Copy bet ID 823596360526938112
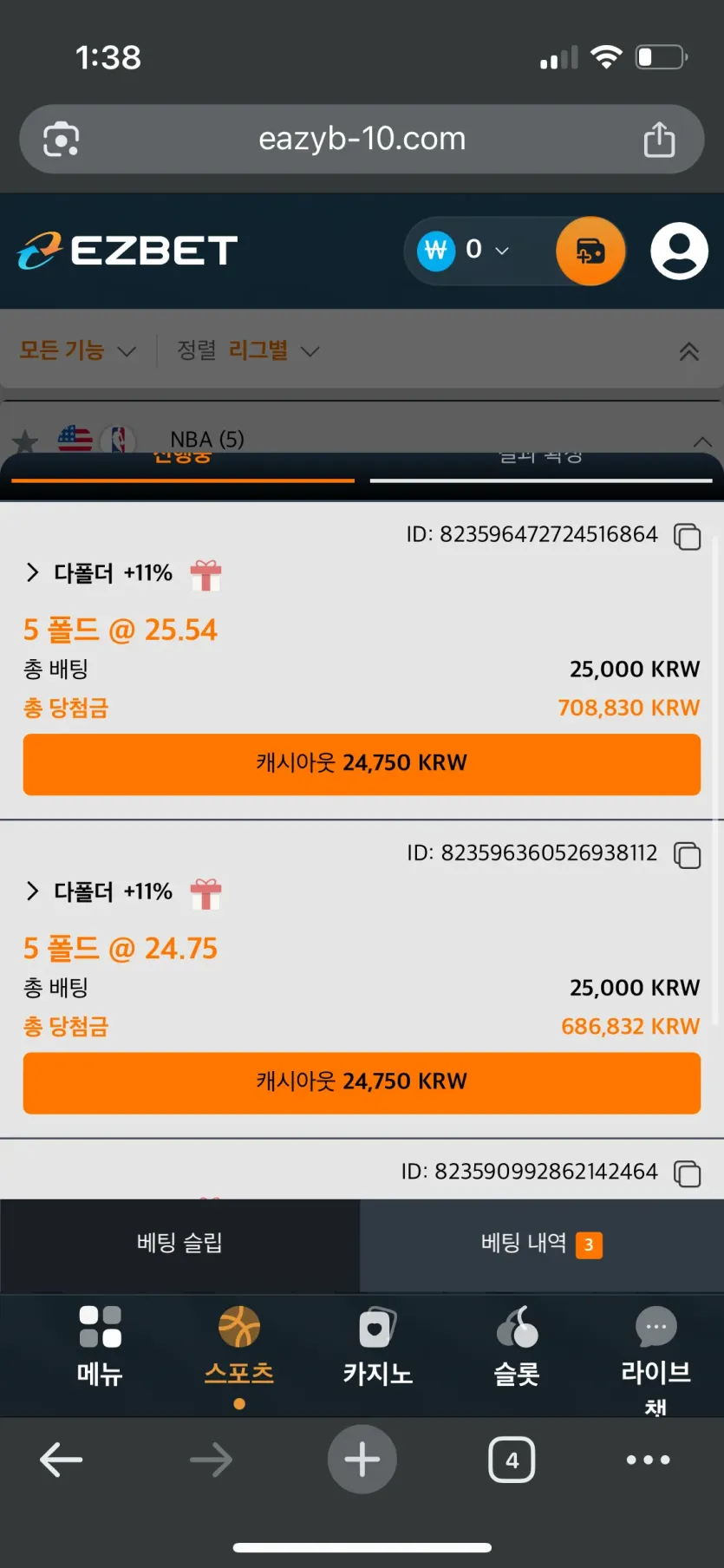This screenshot has width=724, height=1568. [x=688, y=855]
